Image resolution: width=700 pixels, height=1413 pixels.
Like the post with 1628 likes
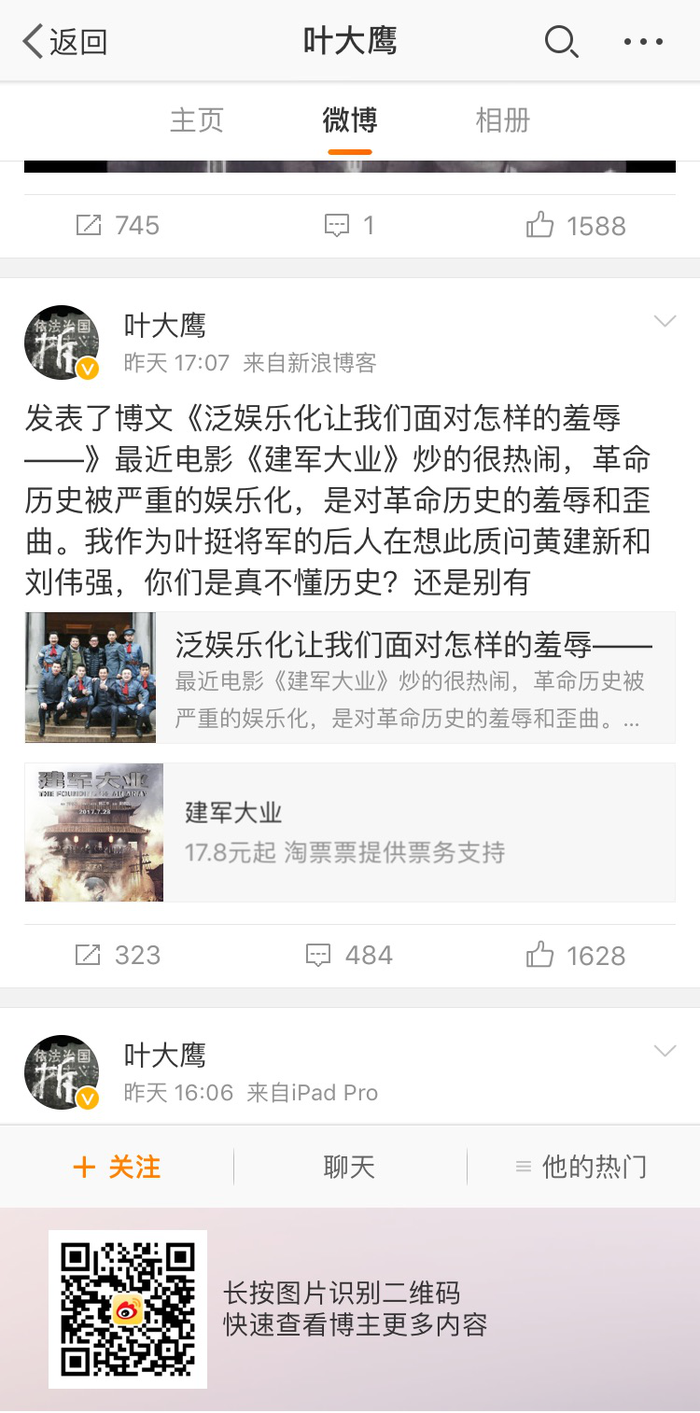point(576,956)
